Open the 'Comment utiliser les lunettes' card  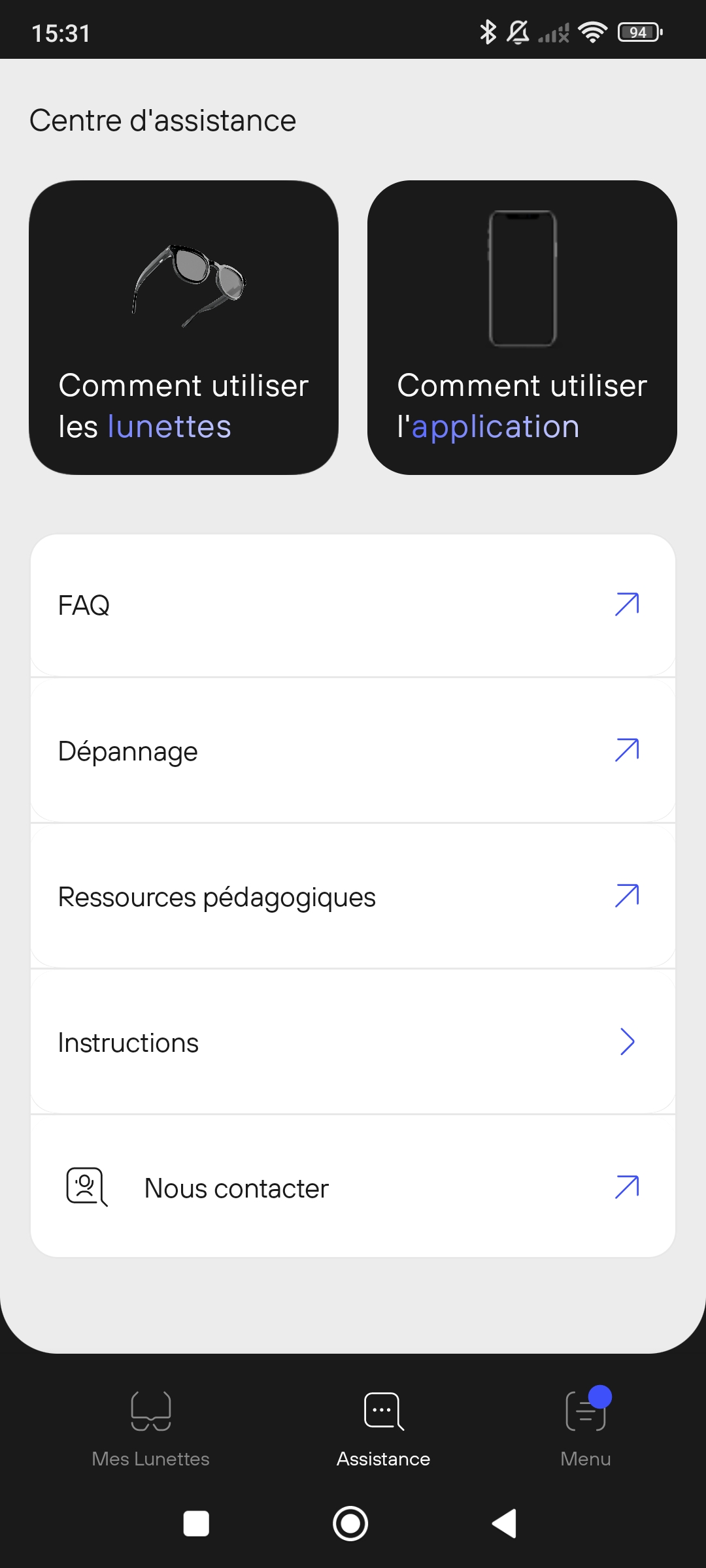[184, 327]
